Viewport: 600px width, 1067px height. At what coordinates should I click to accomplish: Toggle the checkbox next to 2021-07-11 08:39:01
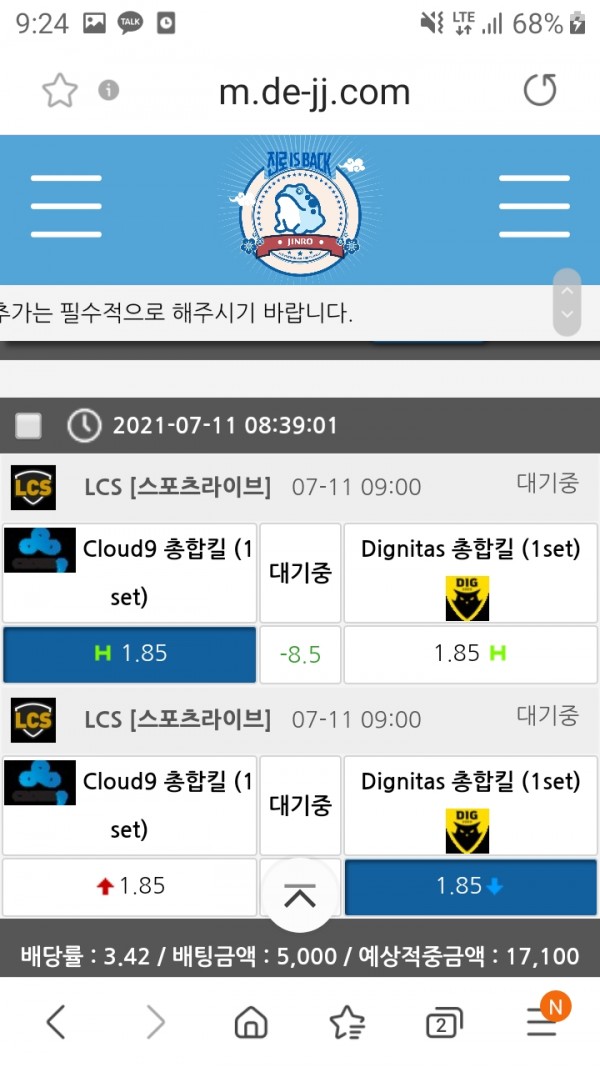click(29, 426)
